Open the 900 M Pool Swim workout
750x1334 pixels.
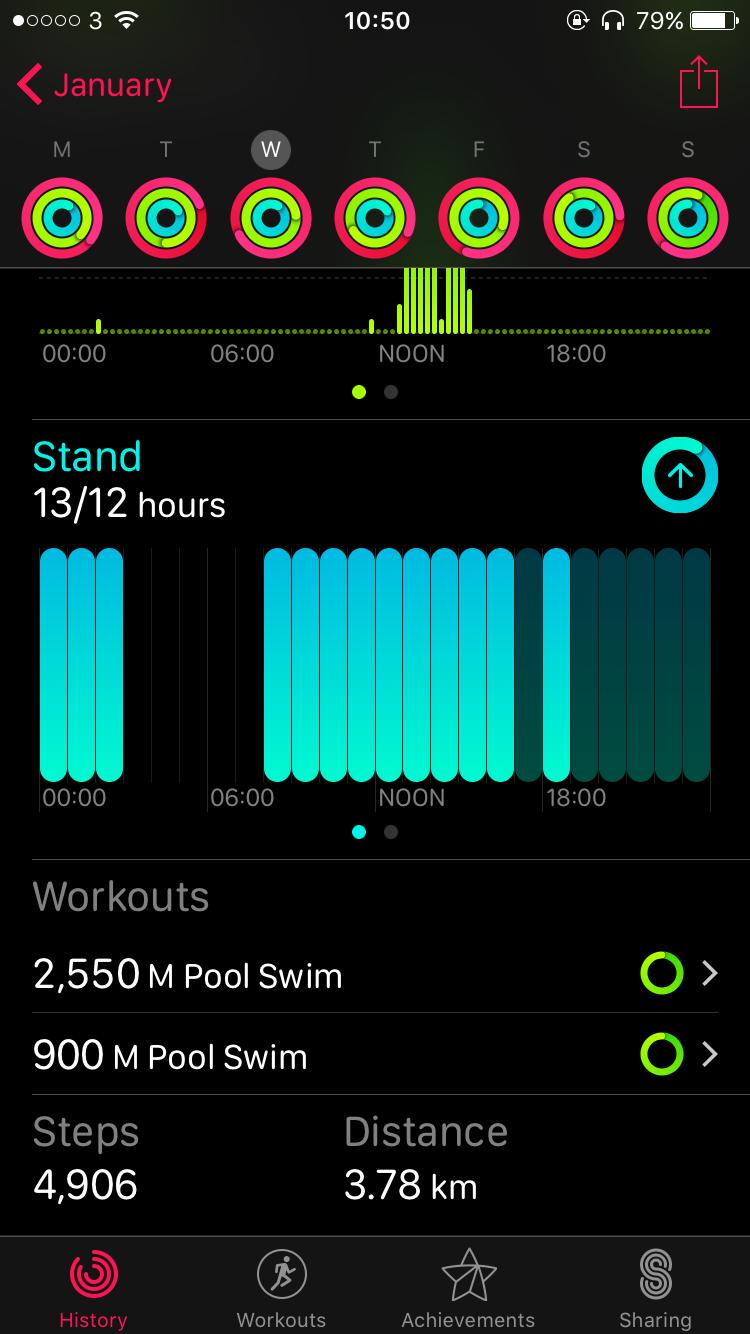375,1054
